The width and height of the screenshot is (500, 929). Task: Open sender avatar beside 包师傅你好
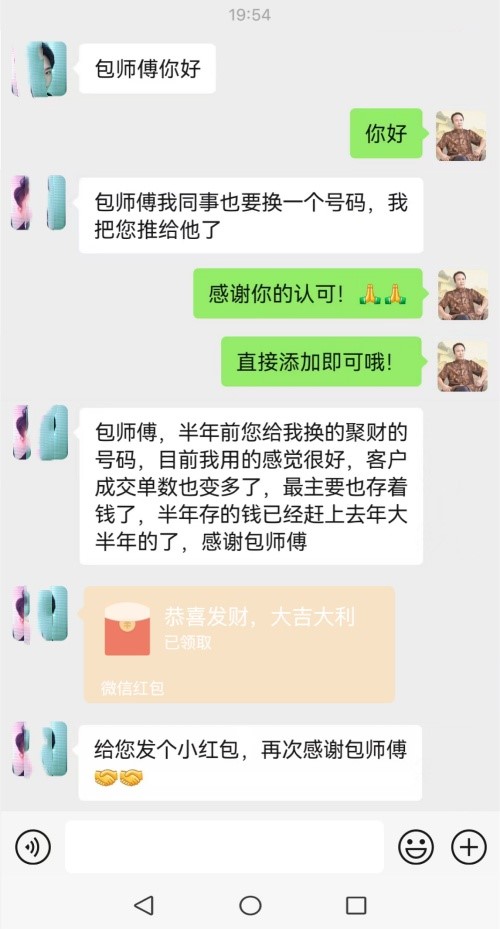(x=40, y=69)
